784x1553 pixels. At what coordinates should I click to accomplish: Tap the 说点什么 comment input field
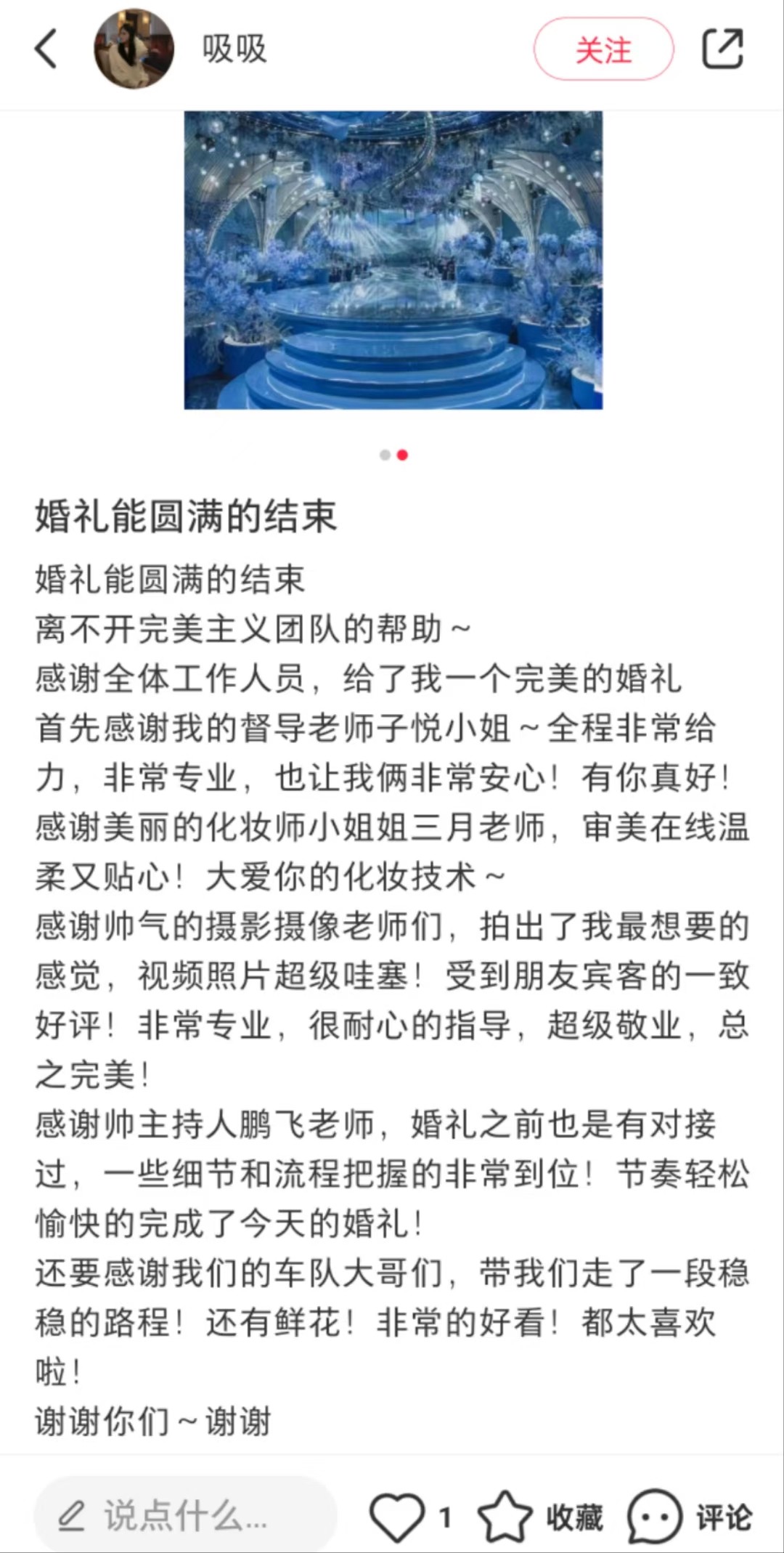point(185,1516)
